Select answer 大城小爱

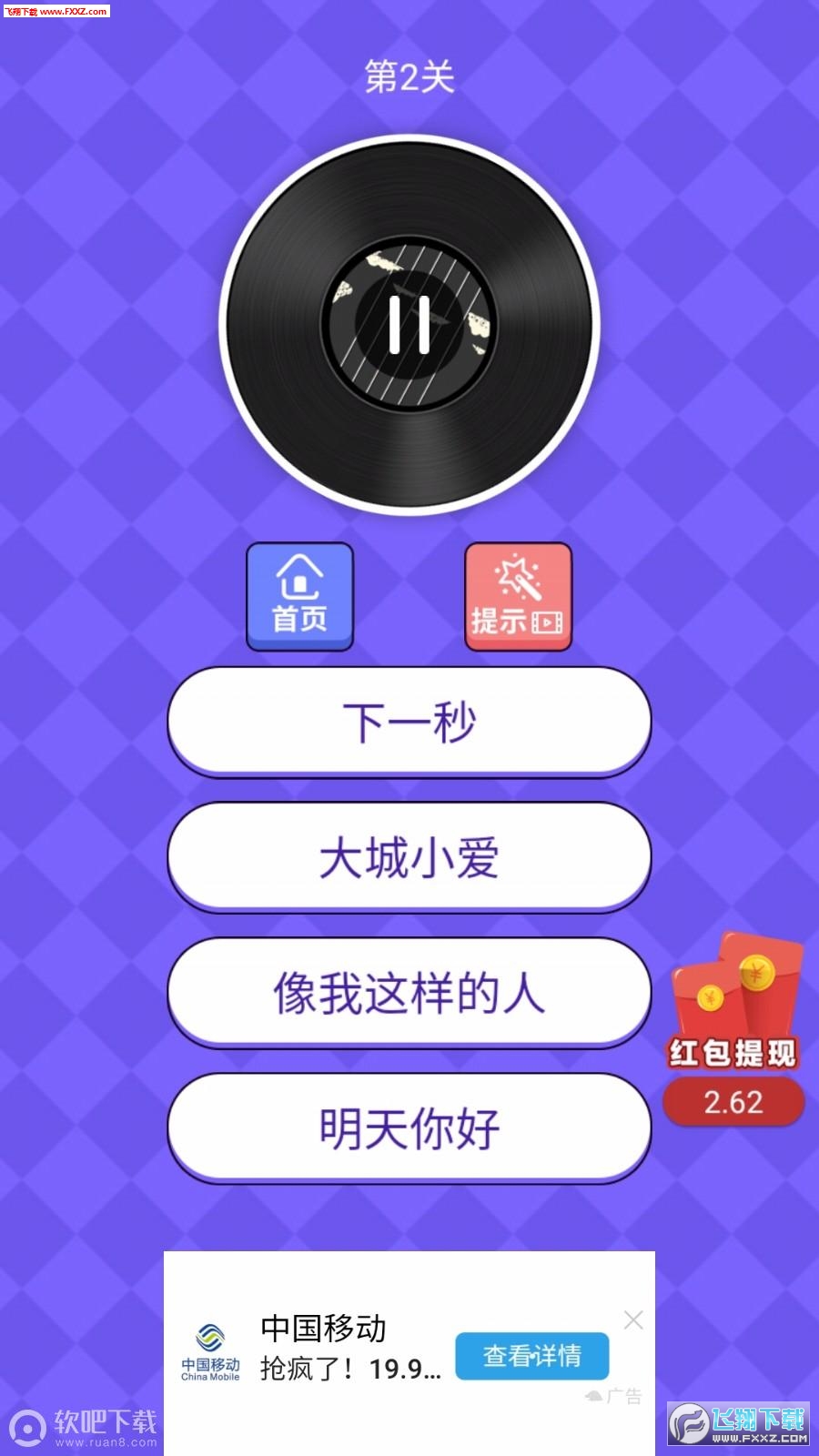click(409, 857)
